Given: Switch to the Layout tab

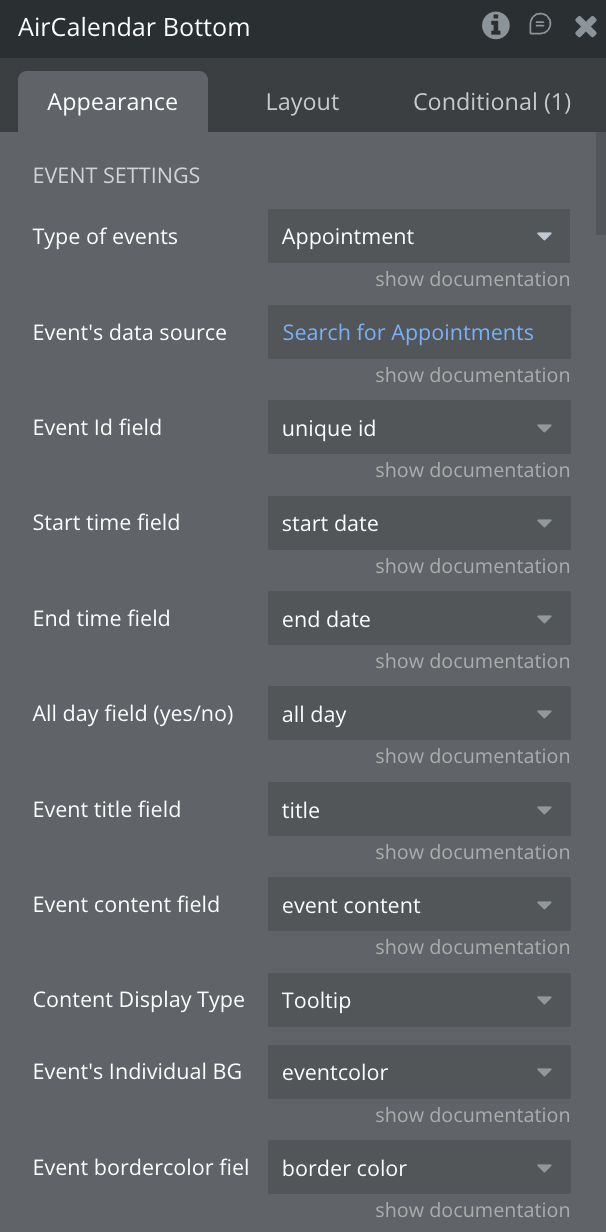Looking at the screenshot, I should pos(302,102).
